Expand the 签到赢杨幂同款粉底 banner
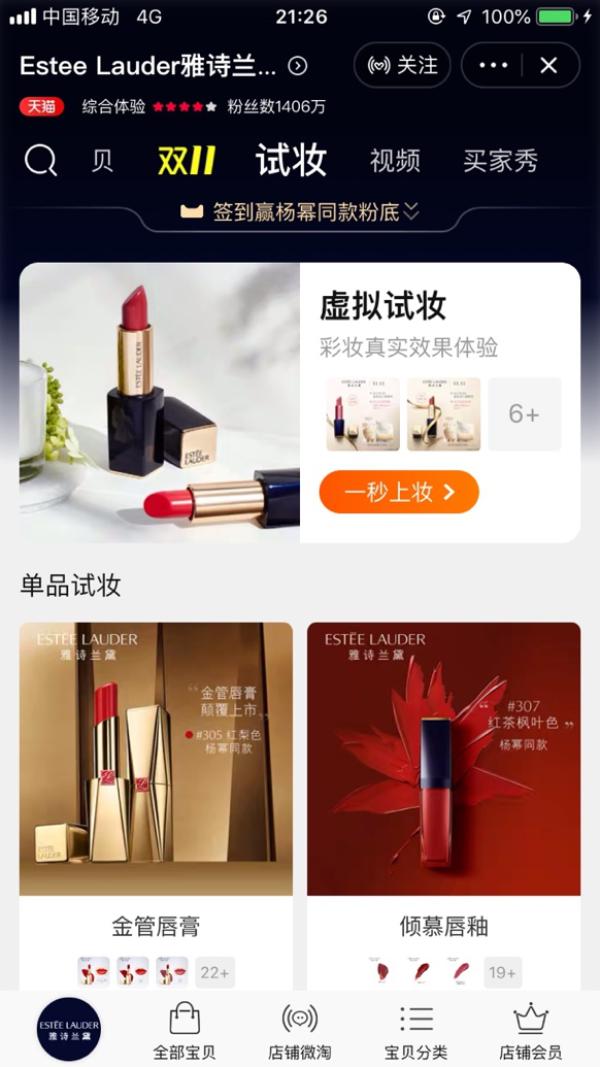This screenshot has height=1067, width=600. coord(299,212)
